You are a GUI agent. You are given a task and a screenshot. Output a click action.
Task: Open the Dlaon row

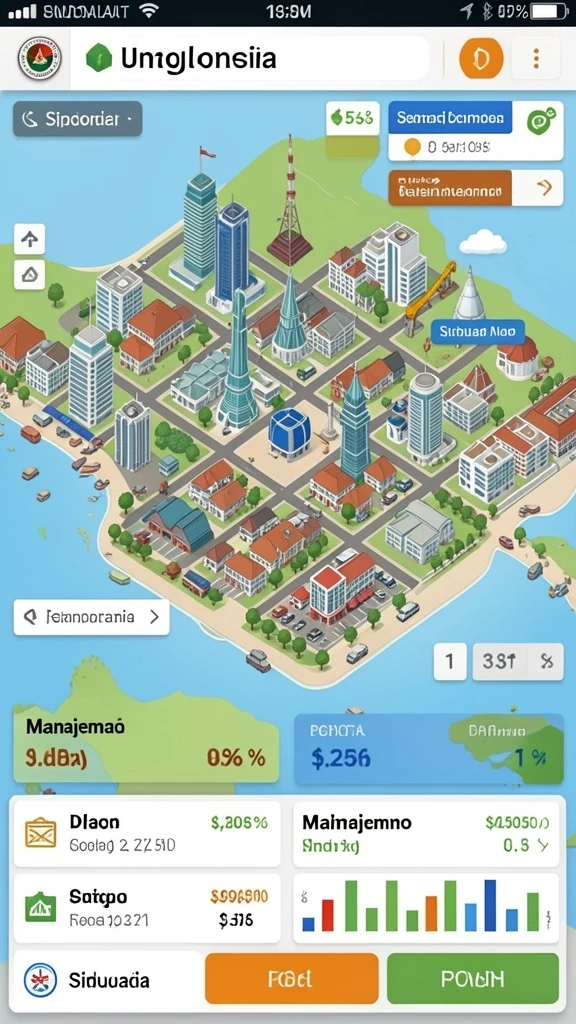click(x=147, y=833)
